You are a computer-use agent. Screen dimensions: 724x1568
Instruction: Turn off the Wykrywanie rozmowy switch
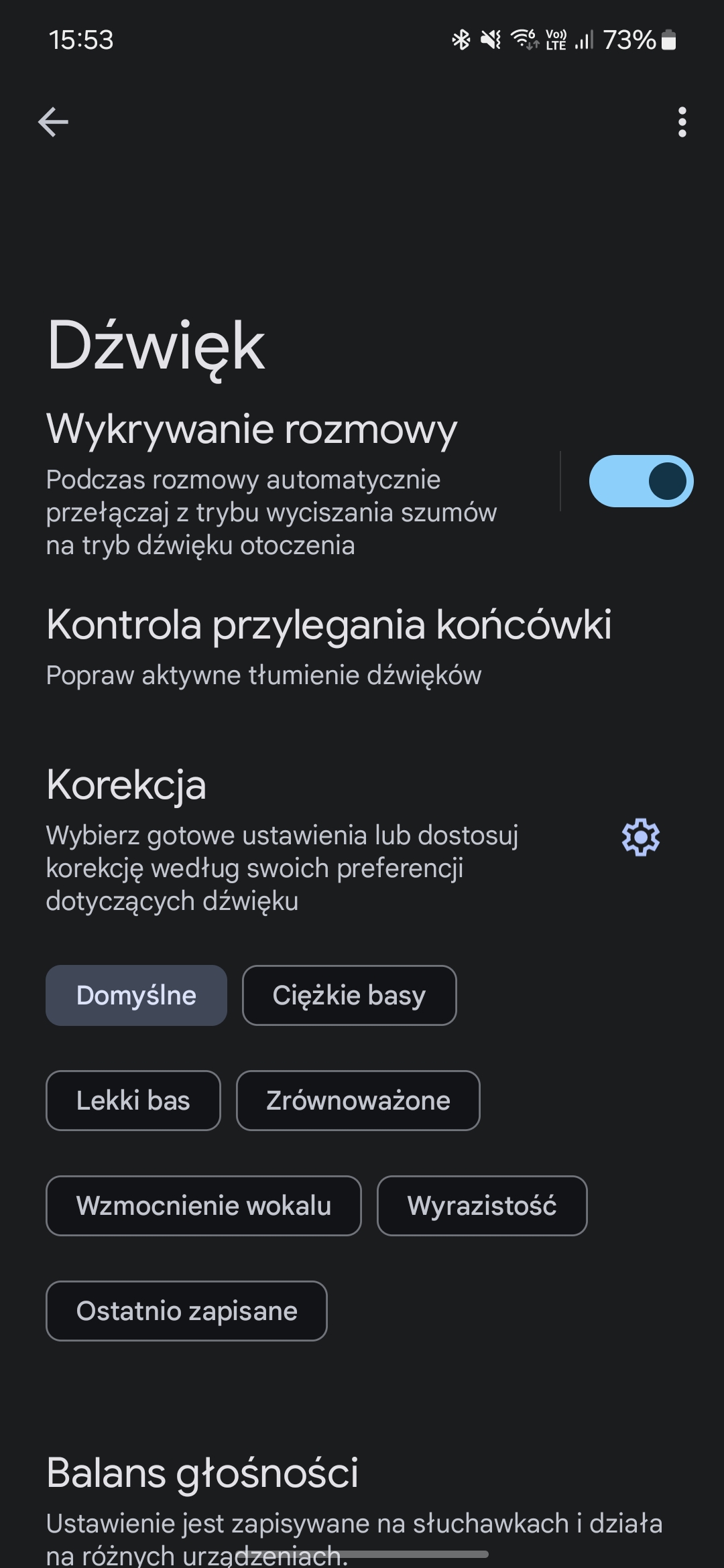click(641, 481)
